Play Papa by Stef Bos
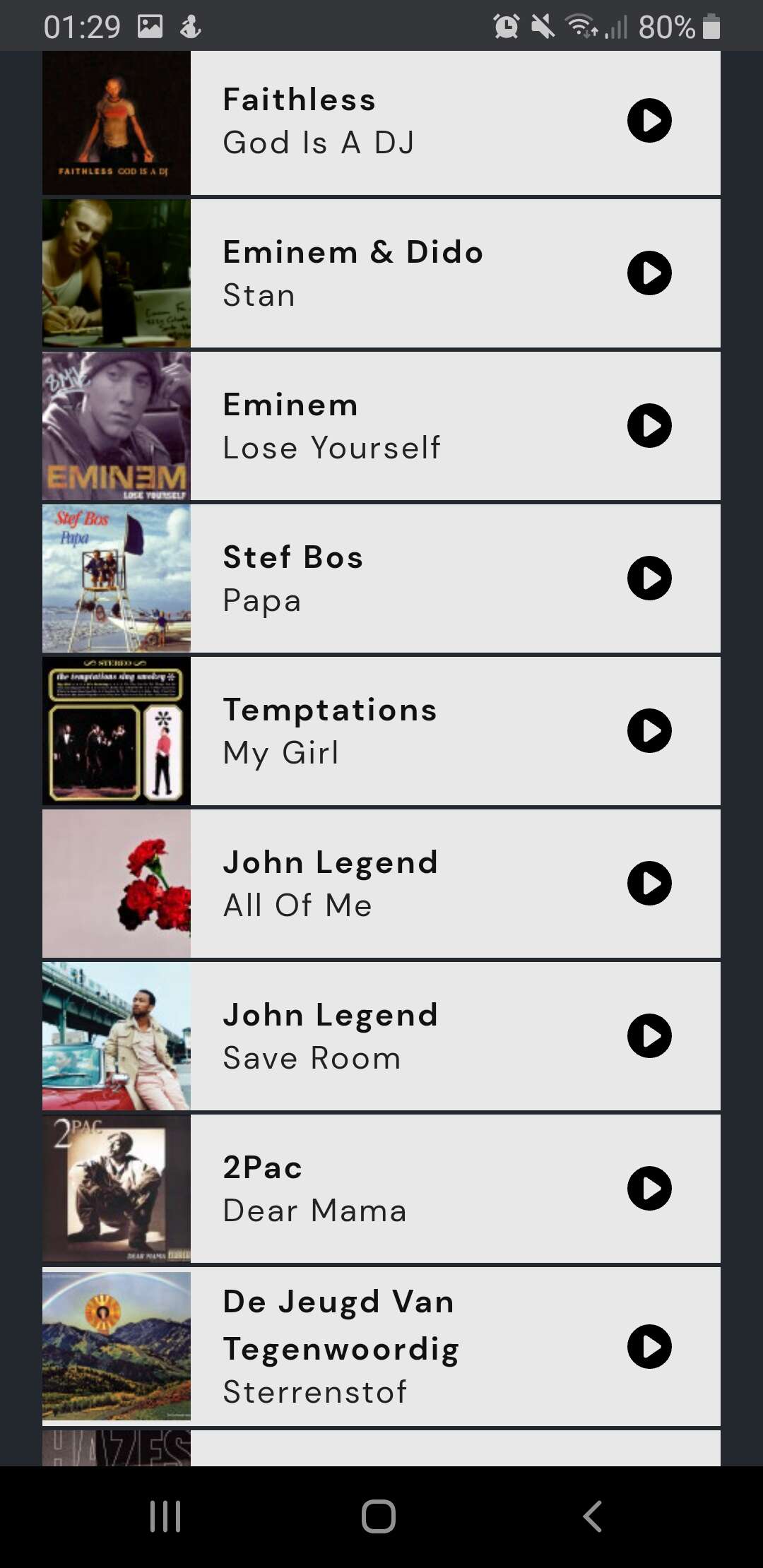This screenshot has width=763, height=1568. point(649,578)
